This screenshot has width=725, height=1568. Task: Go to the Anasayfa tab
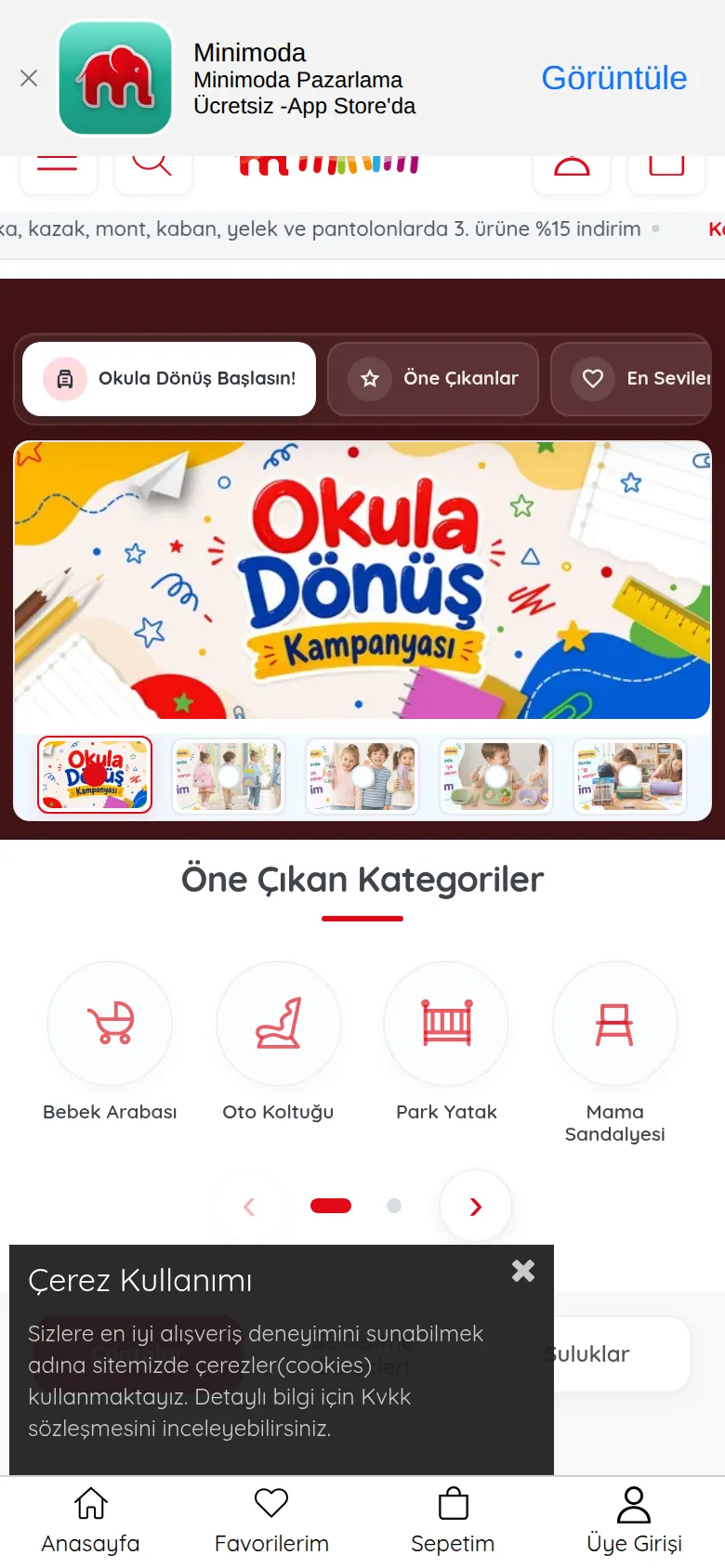pos(90,1522)
